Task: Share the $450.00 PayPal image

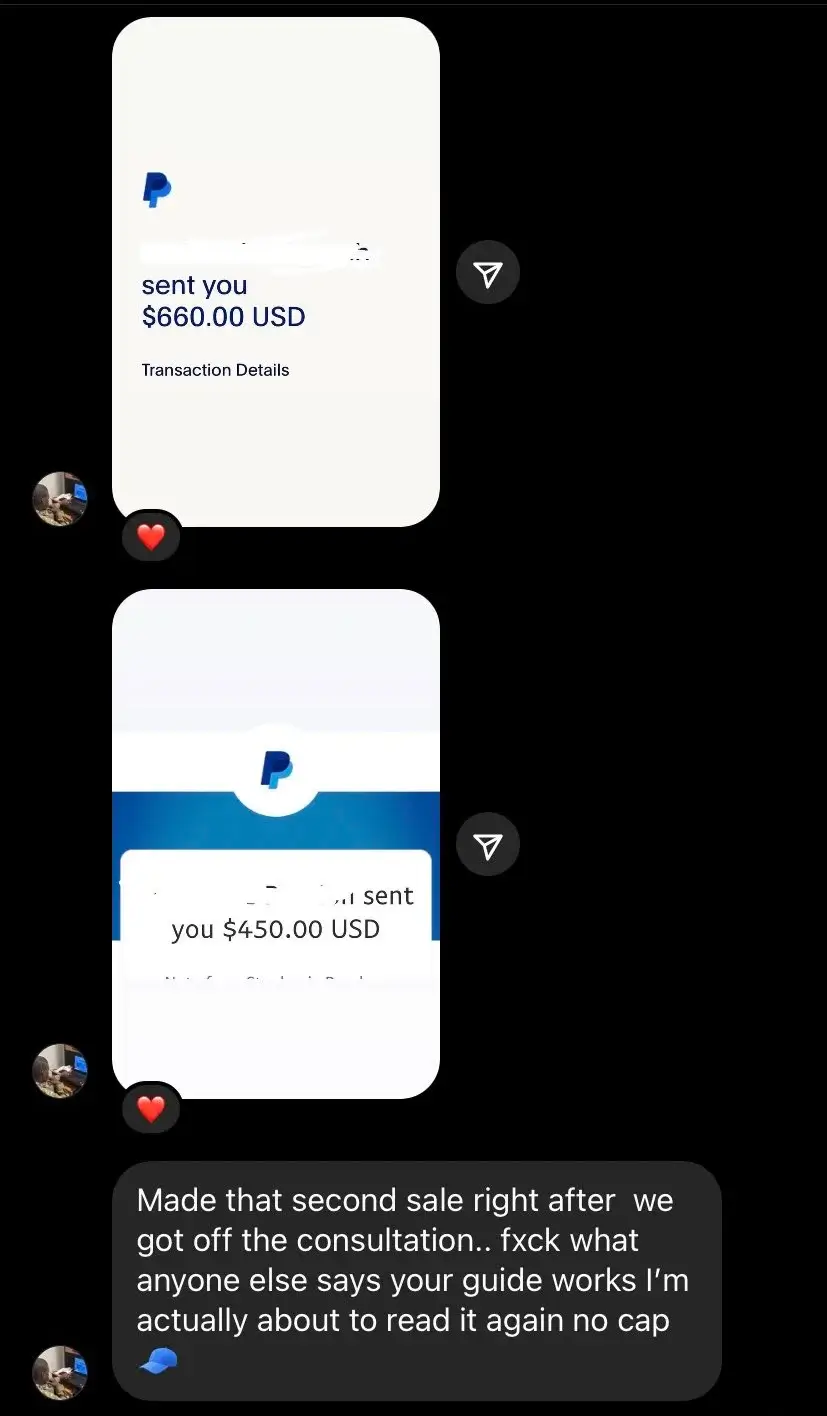Action: (487, 846)
